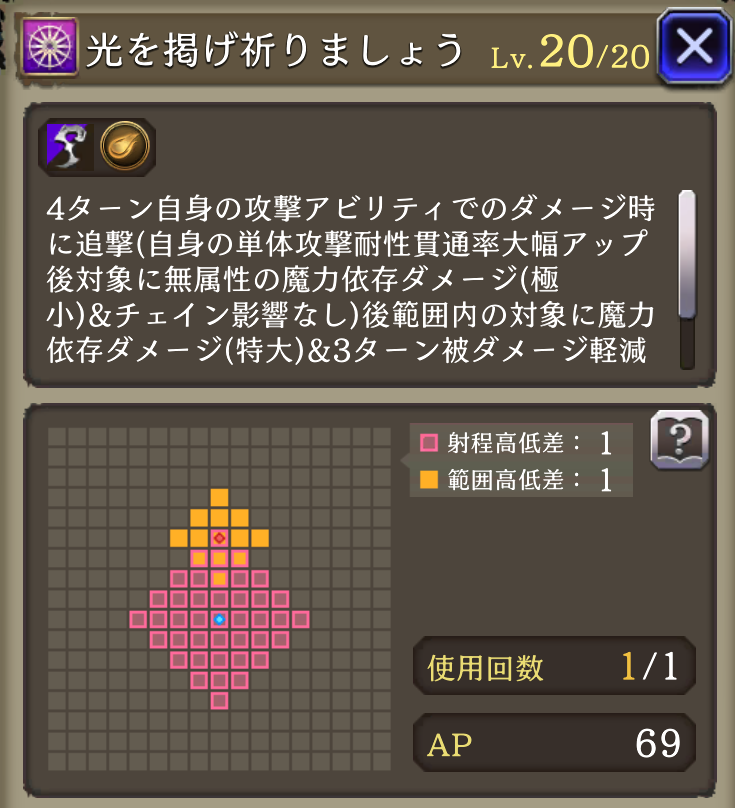
Task: Open the range help question-mark button
Action: [x=679, y=439]
